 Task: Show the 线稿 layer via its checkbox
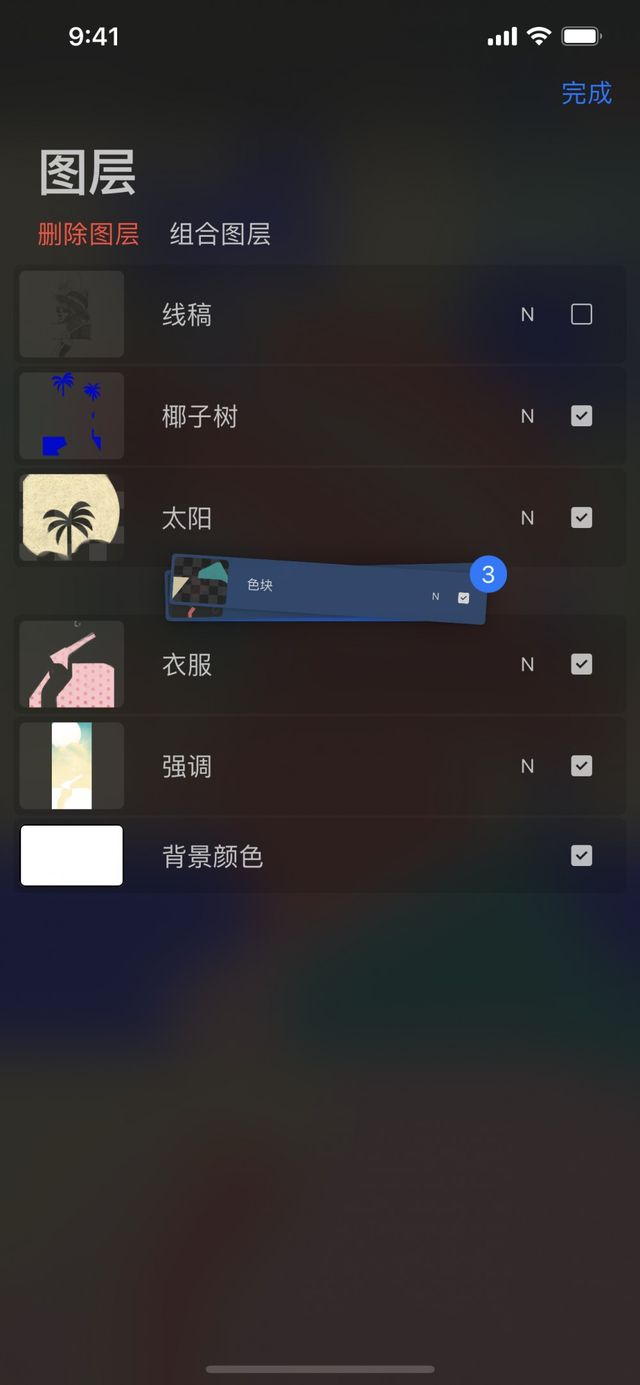[x=581, y=315]
